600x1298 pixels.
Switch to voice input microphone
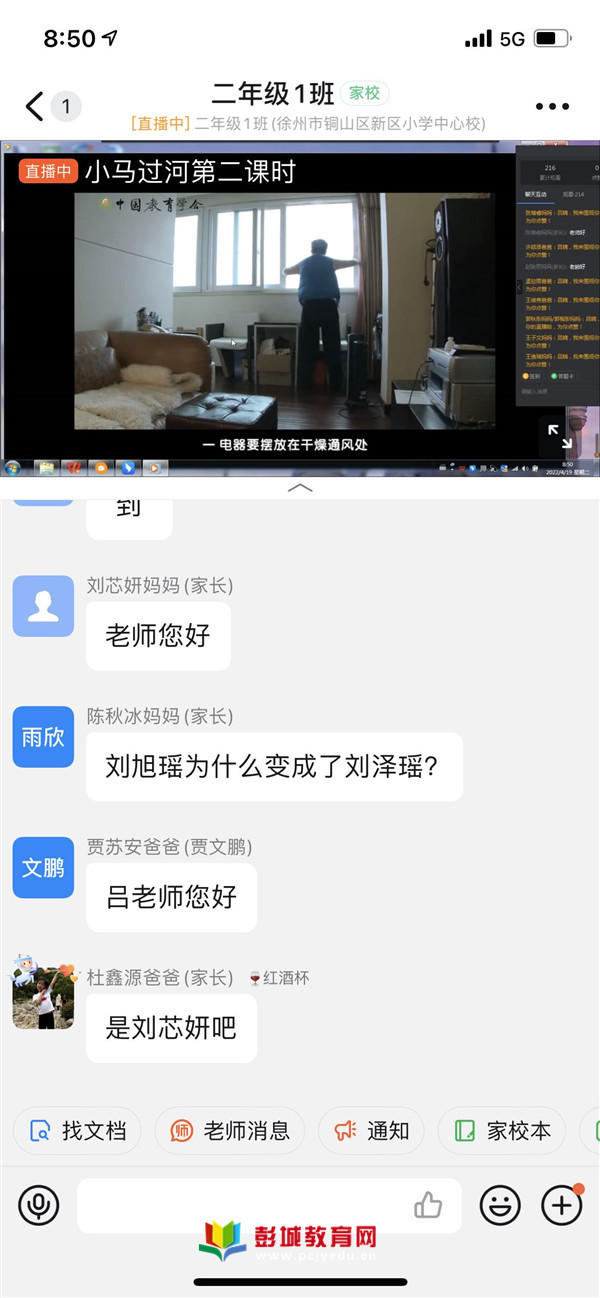pos(39,1205)
